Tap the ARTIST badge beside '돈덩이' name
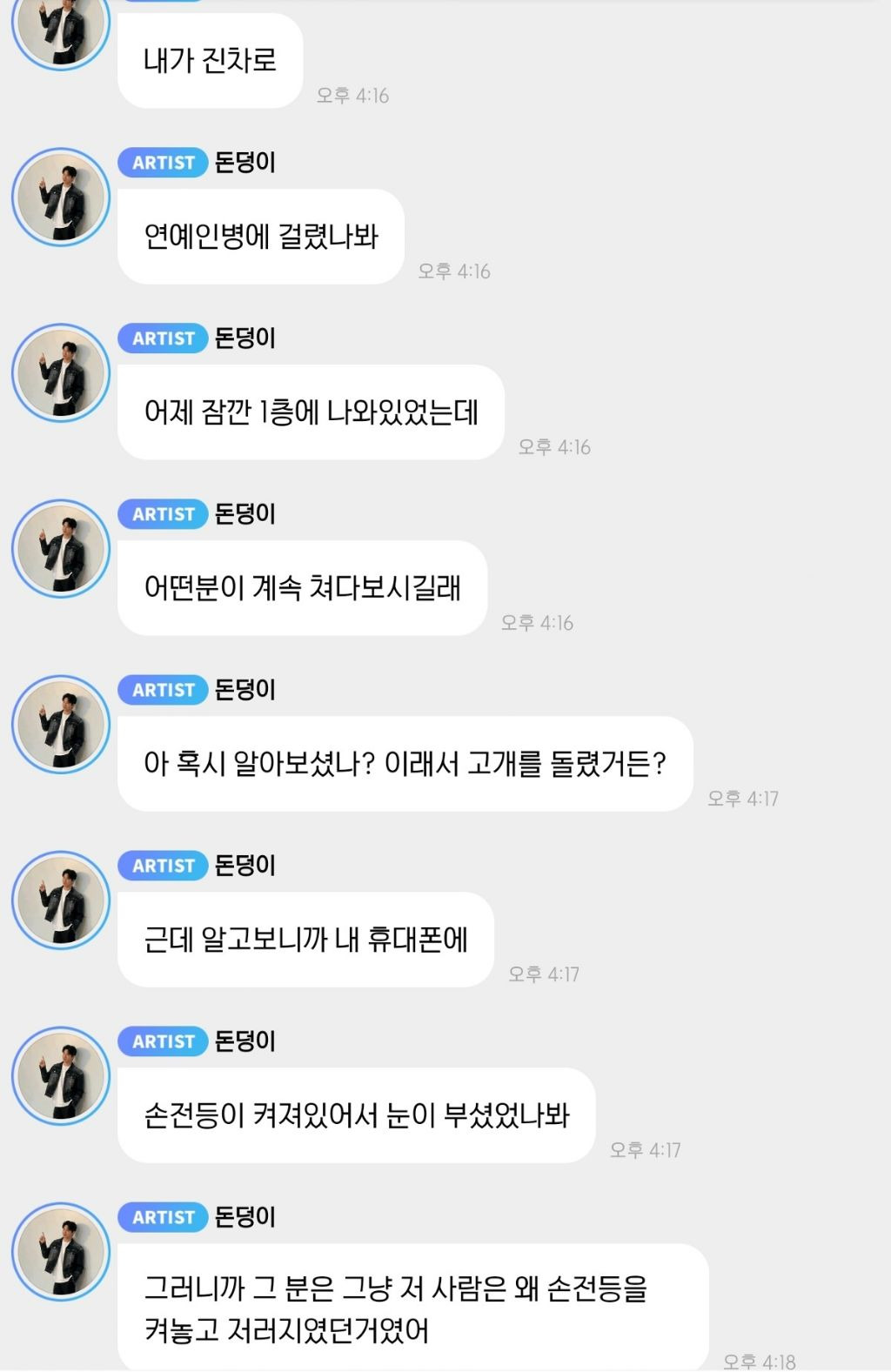891x1372 pixels. [x=162, y=164]
